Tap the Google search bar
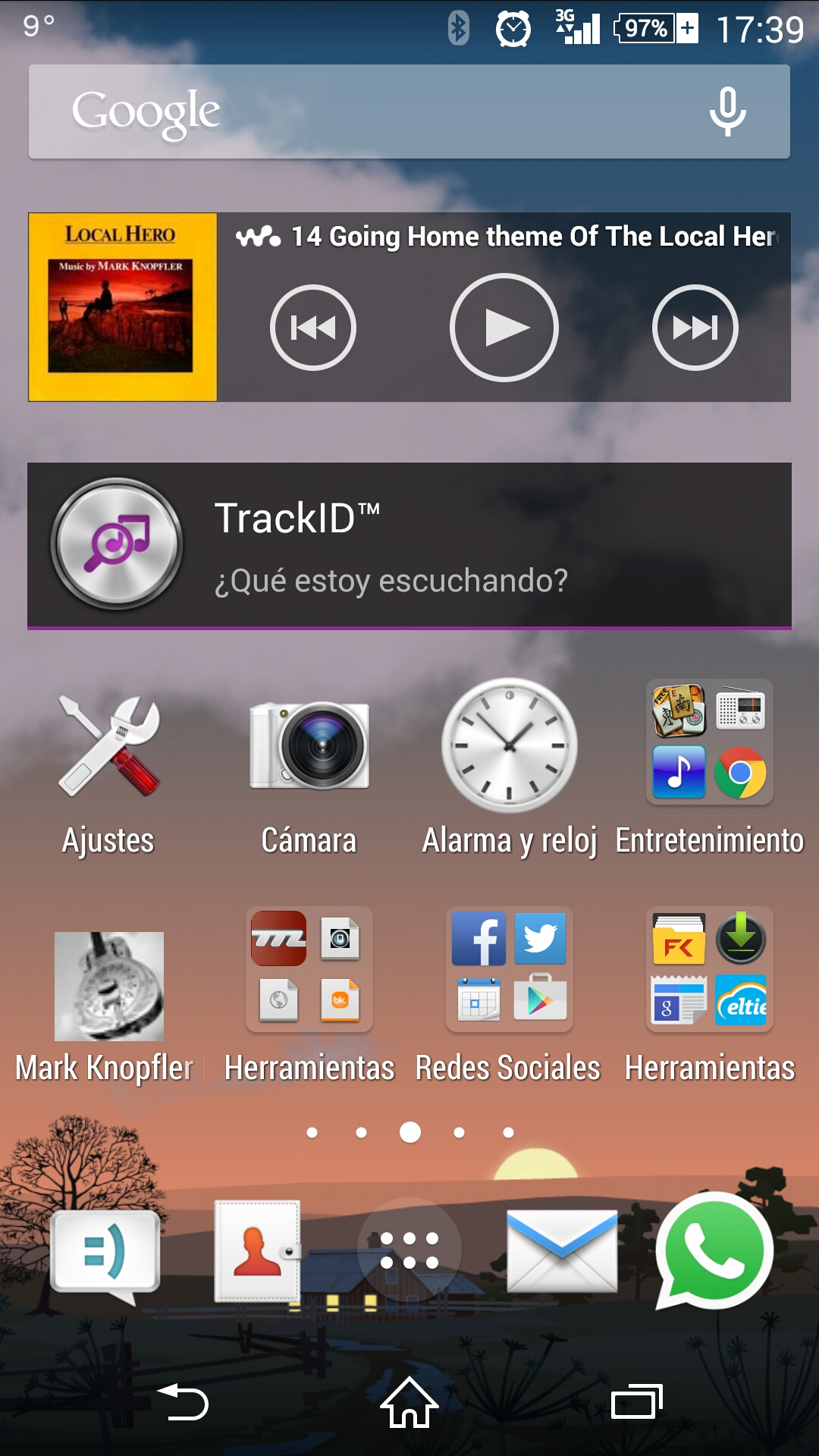 click(x=364, y=111)
